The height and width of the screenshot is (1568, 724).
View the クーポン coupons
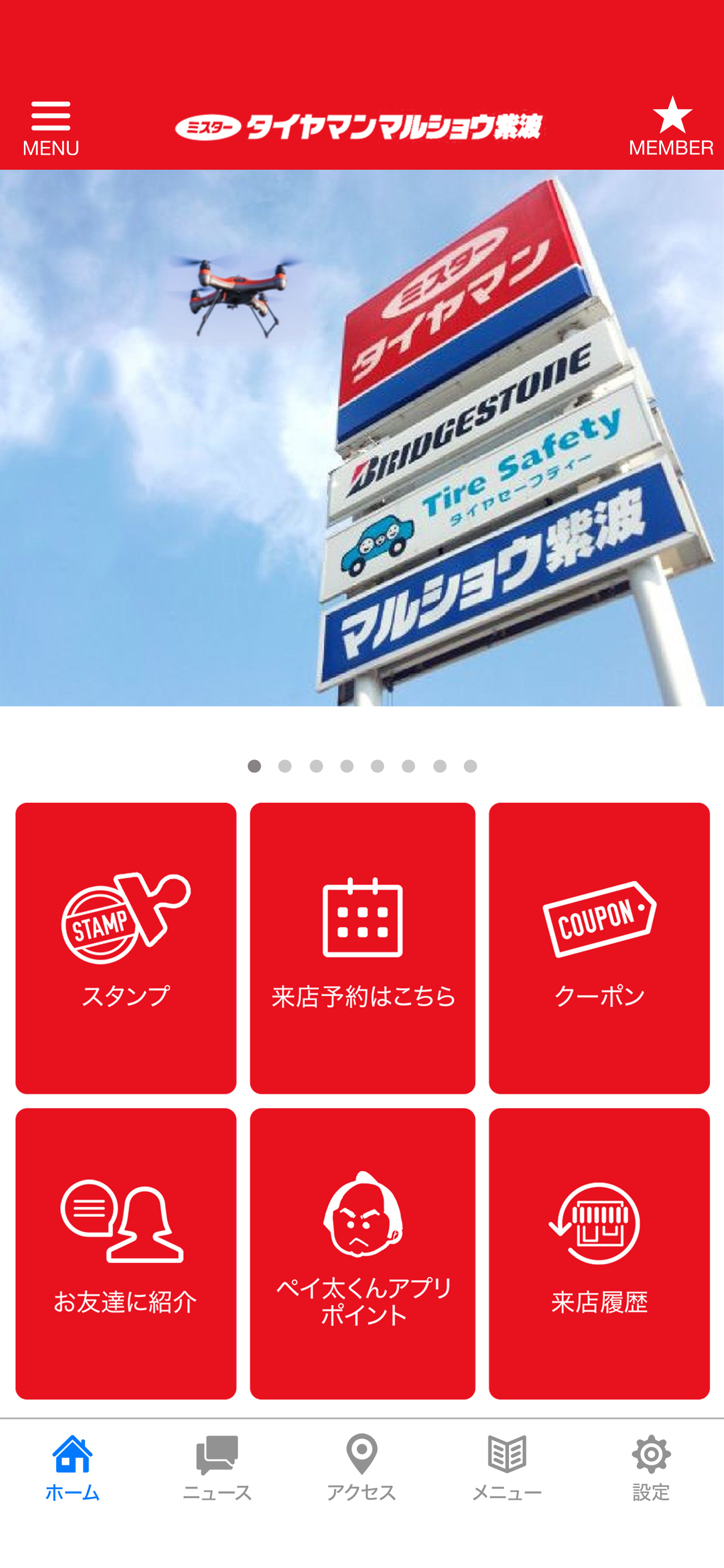click(x=599, y=947)
